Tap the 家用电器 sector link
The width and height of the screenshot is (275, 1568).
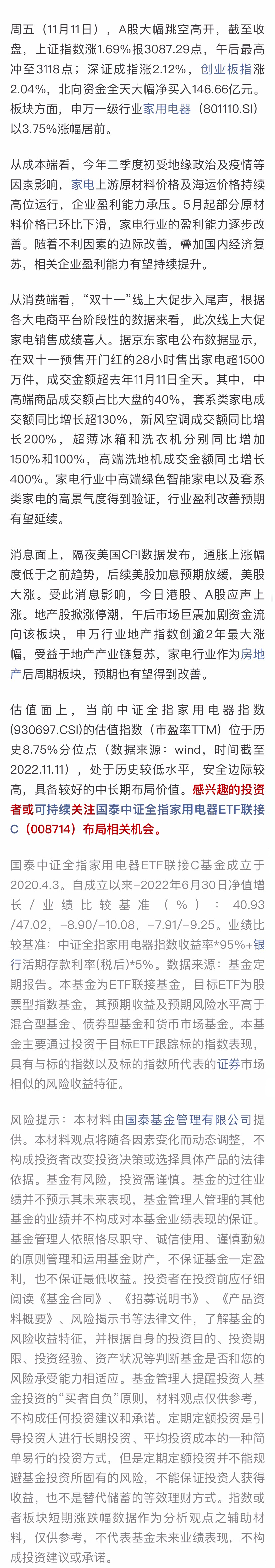coord(167,109)
